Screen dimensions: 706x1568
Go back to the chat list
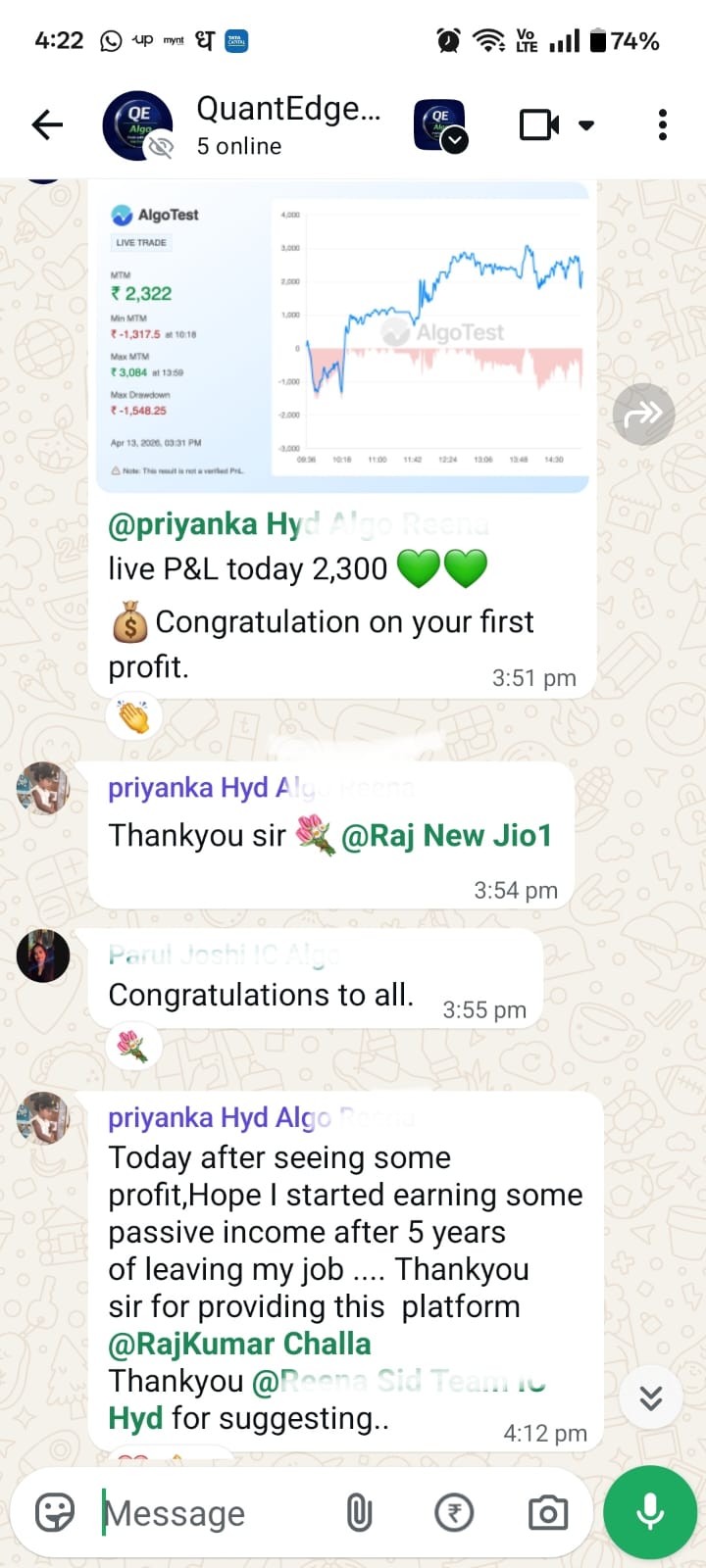click(x=47, y=125)
